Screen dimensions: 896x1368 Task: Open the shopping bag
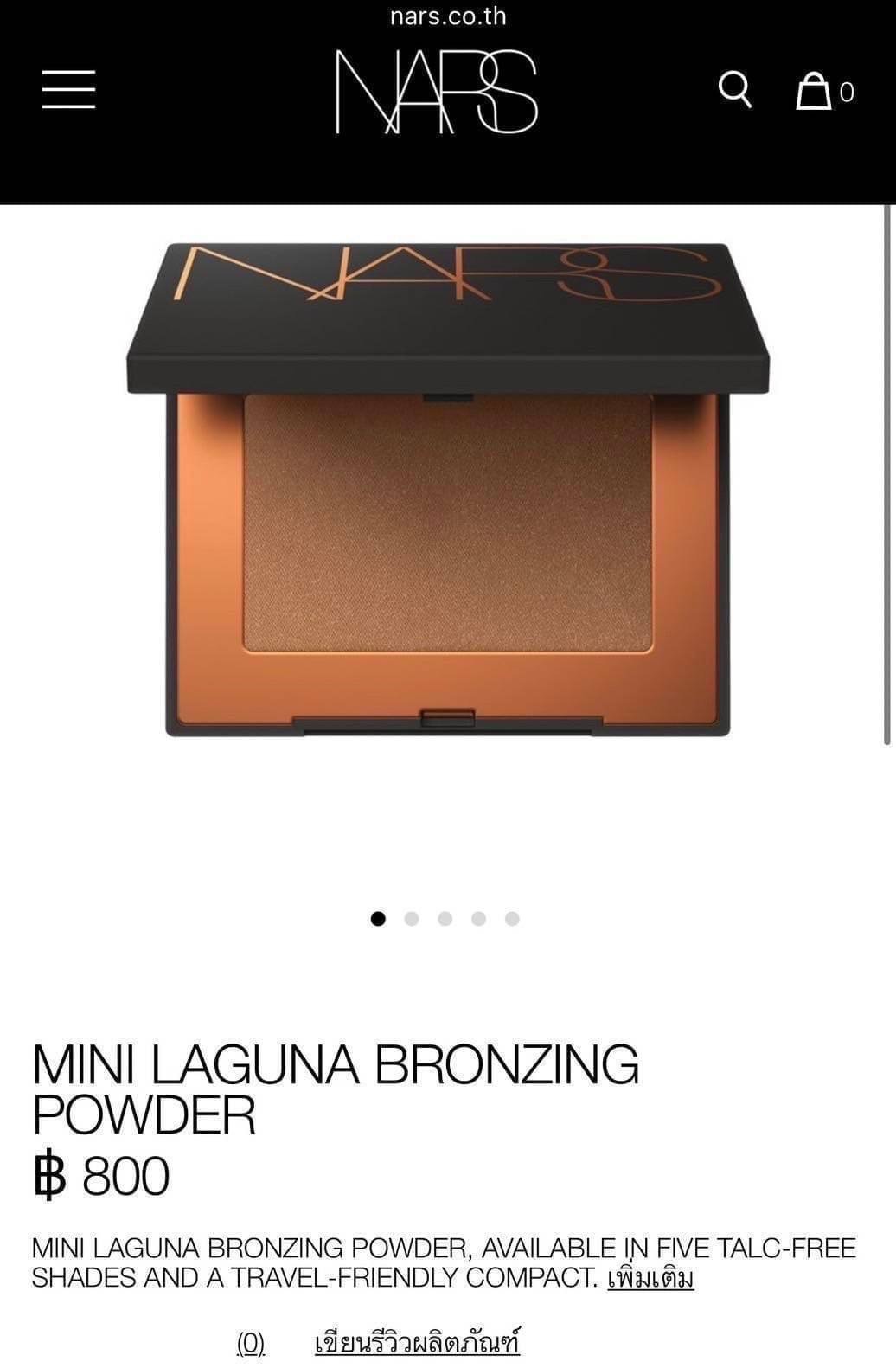tap(814, 91)
